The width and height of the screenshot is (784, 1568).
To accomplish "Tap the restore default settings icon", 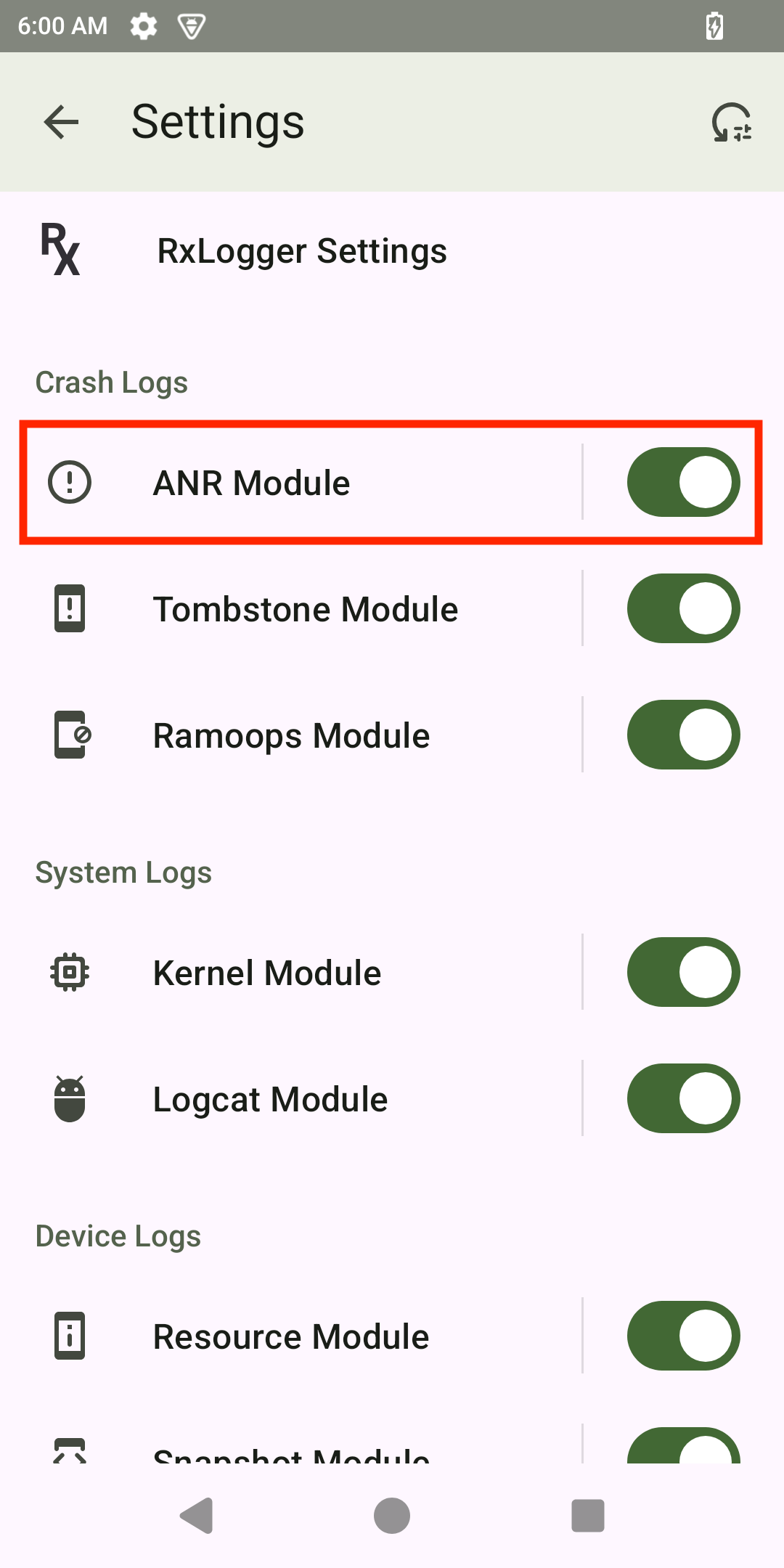I will click(x=731, y=122).
